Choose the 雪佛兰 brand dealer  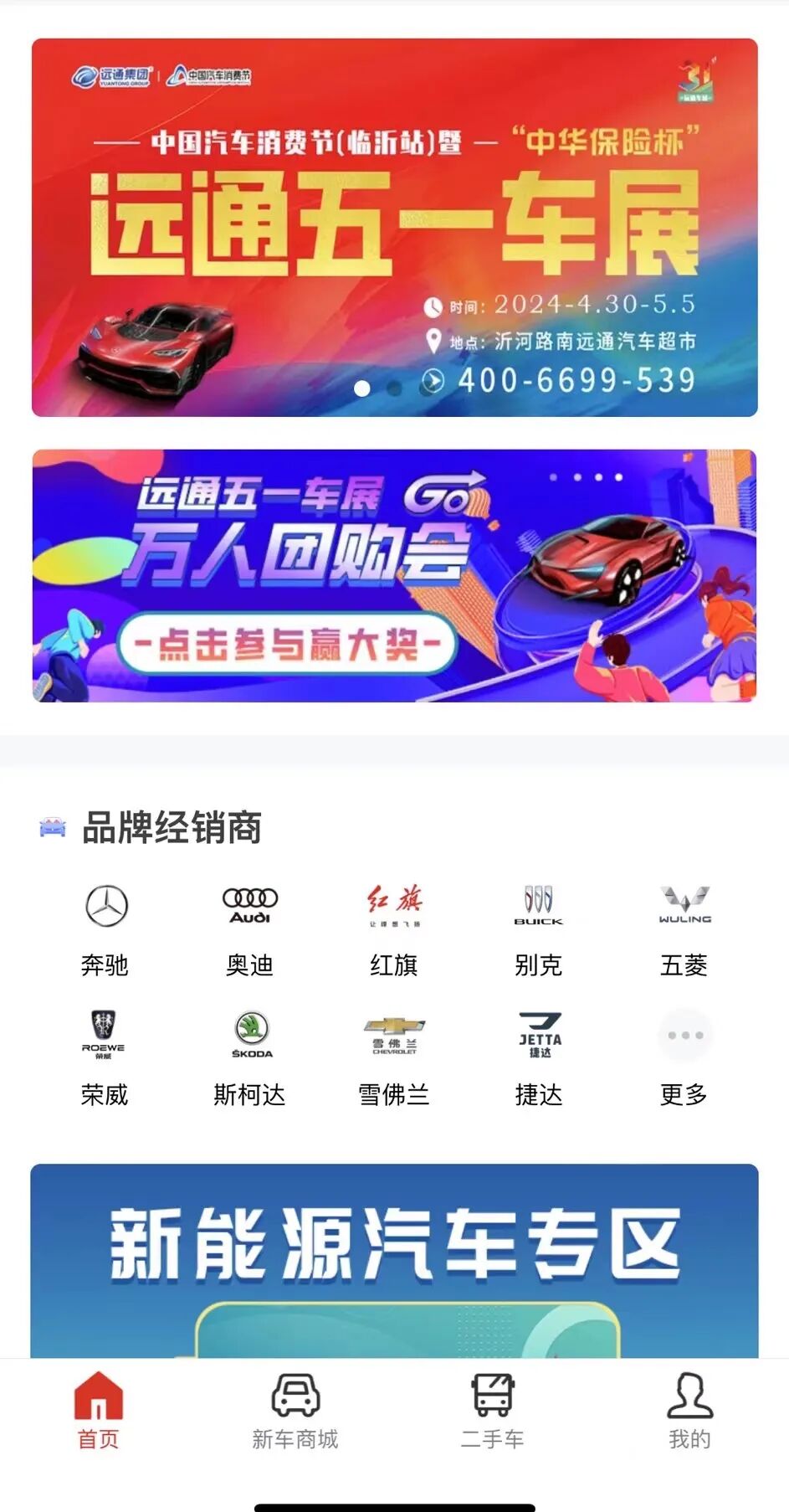coord(394,1058)
